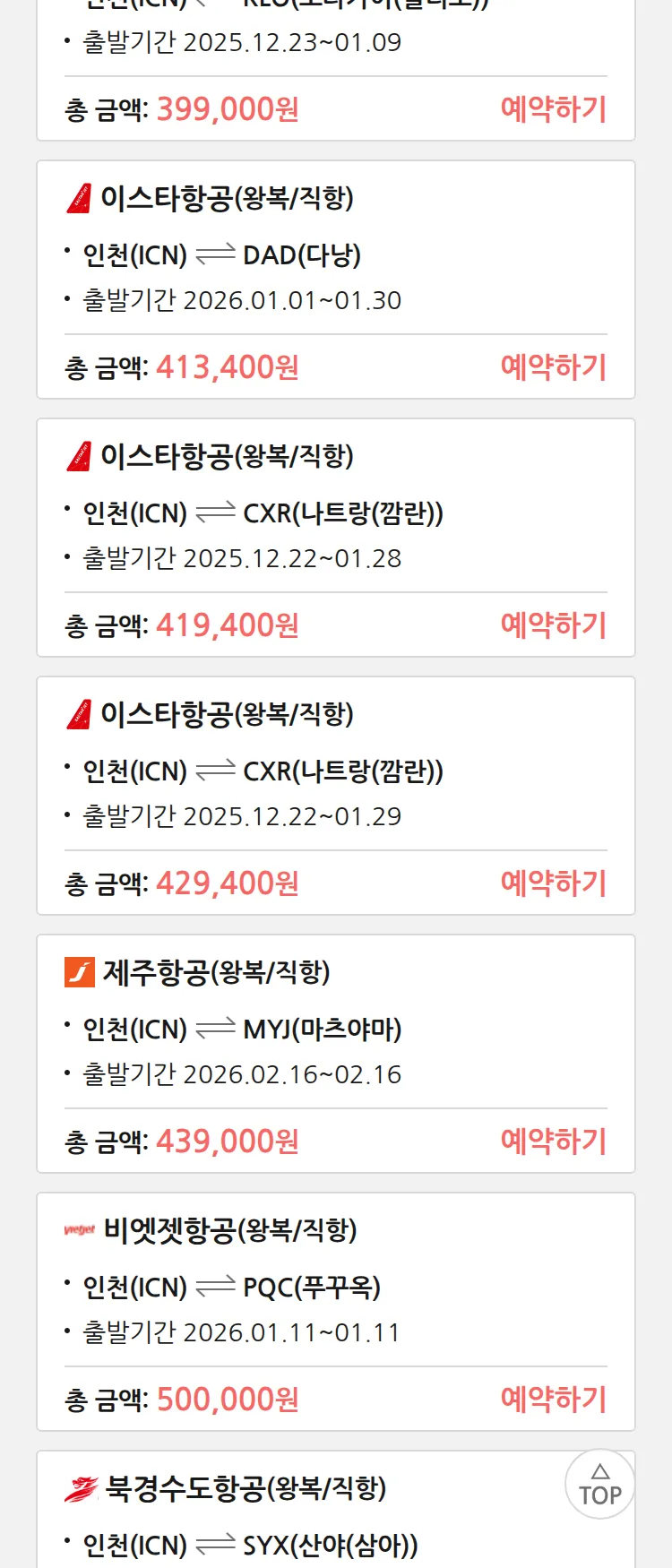The image size is (672, 1568).
Task: Jump back to top with the TOP button
Action: (599, 1484)
